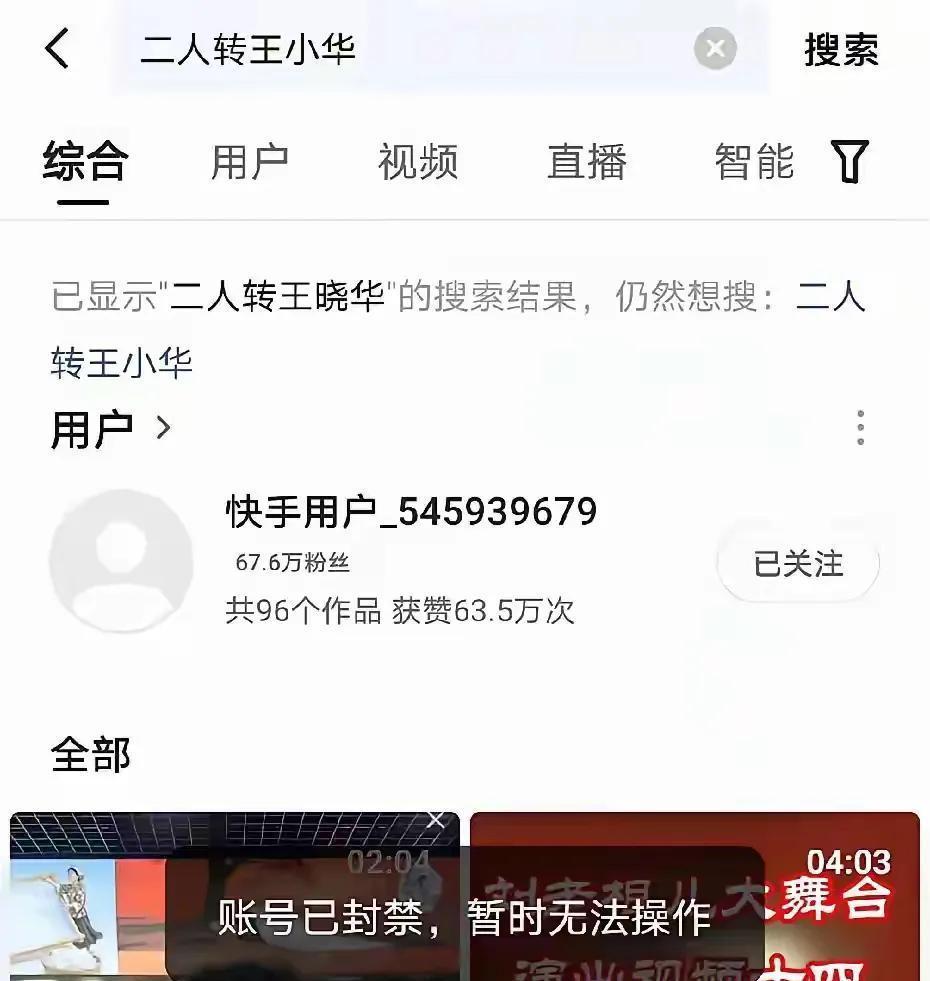Tap the search field with 二人转王小华
930x981 pixels.
tap(400, 49)
